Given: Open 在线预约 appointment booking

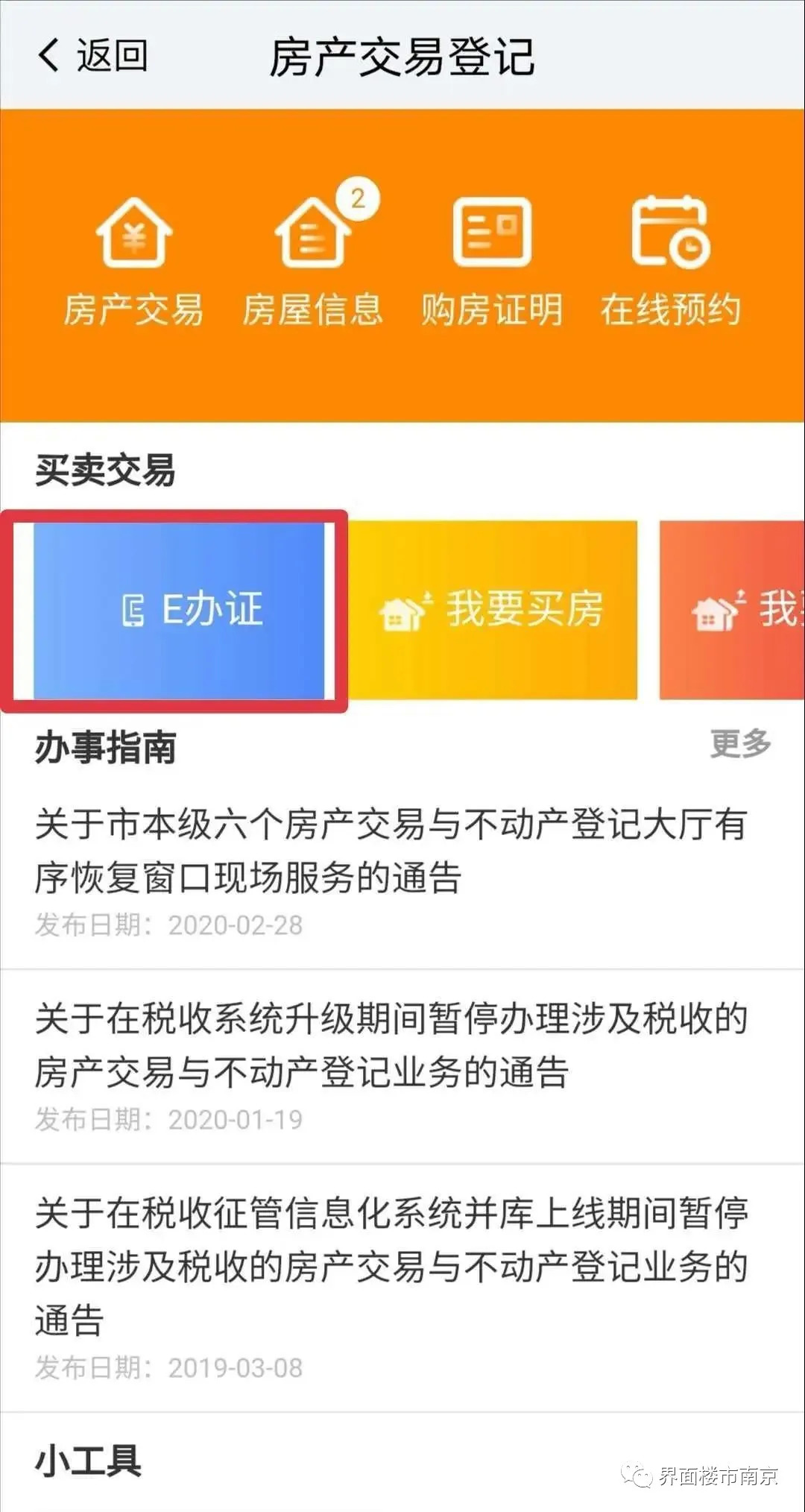Looking at the screenshot, I should [x=670, y=262].
